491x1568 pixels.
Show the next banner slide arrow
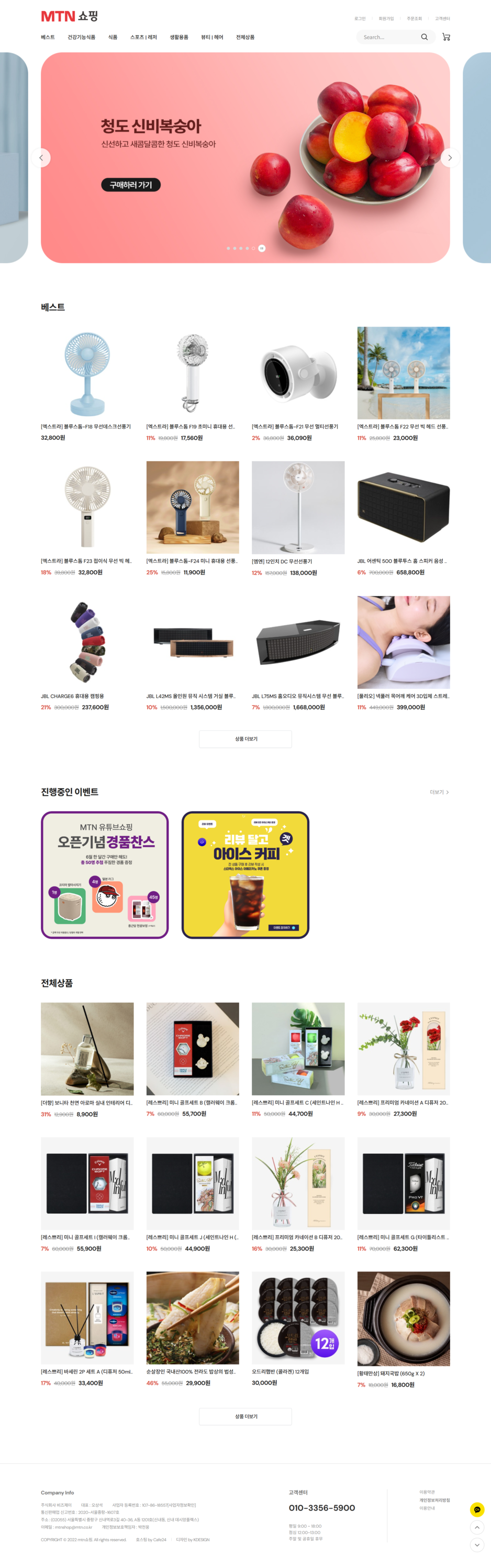point(450,157)
